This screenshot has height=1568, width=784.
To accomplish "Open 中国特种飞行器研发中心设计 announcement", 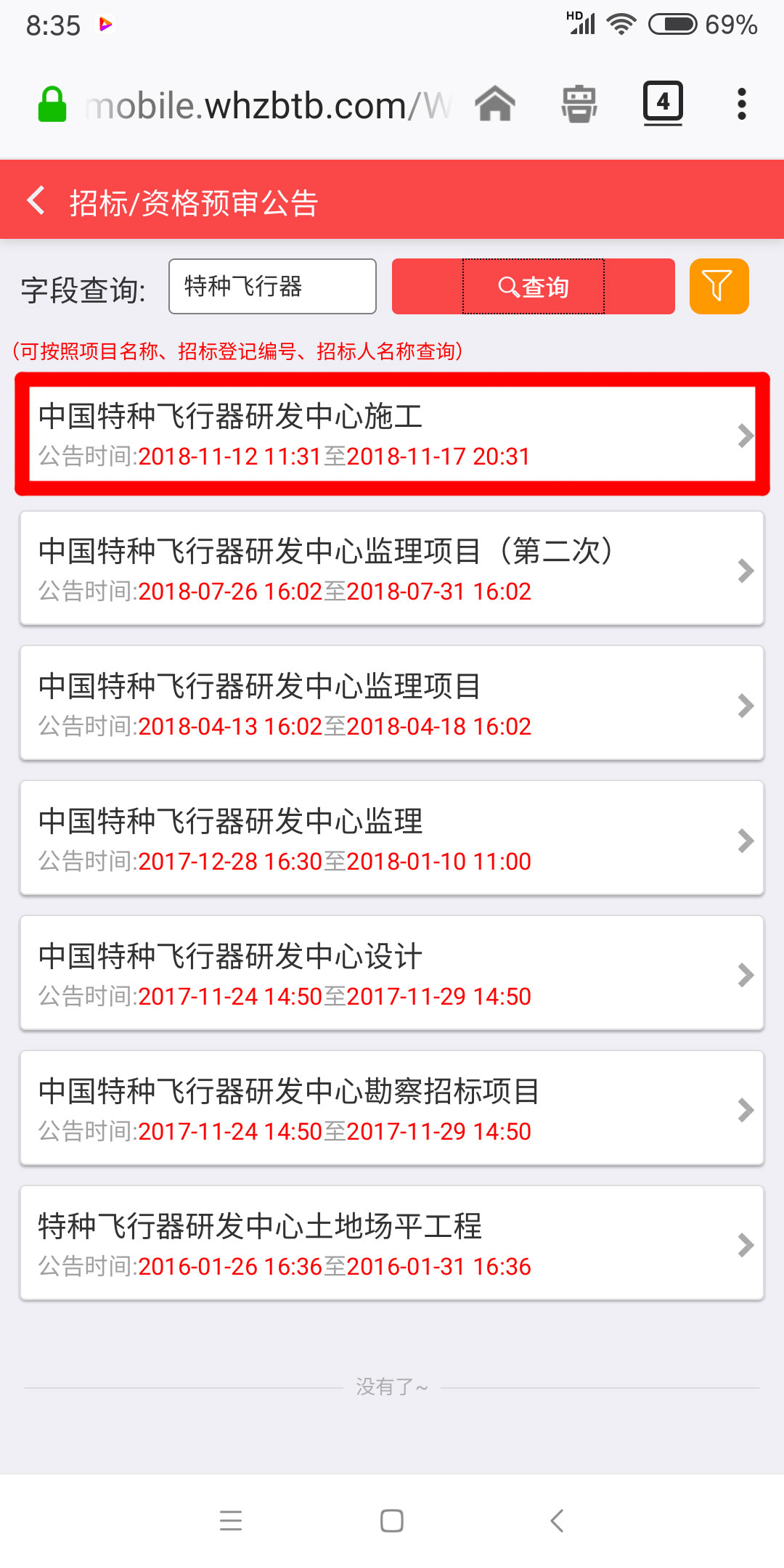I will click(x=392, y=974).
